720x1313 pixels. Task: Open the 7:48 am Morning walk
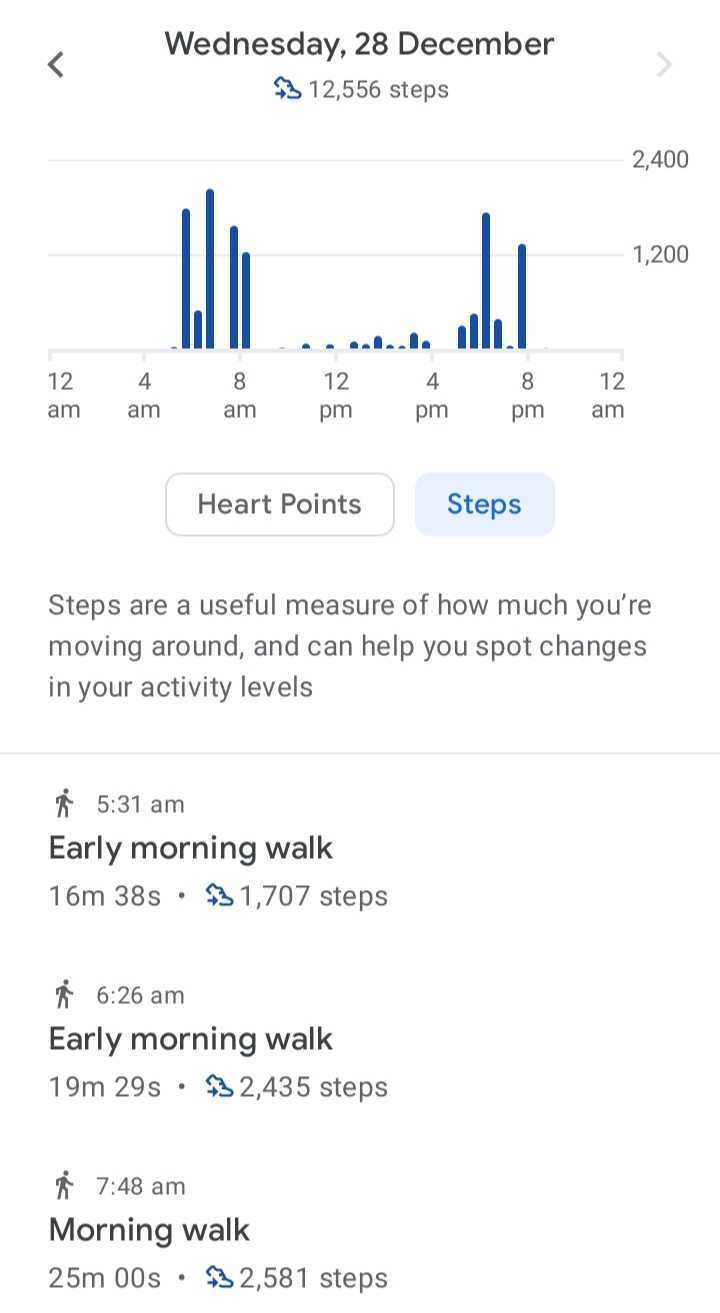coord(360,1232)
